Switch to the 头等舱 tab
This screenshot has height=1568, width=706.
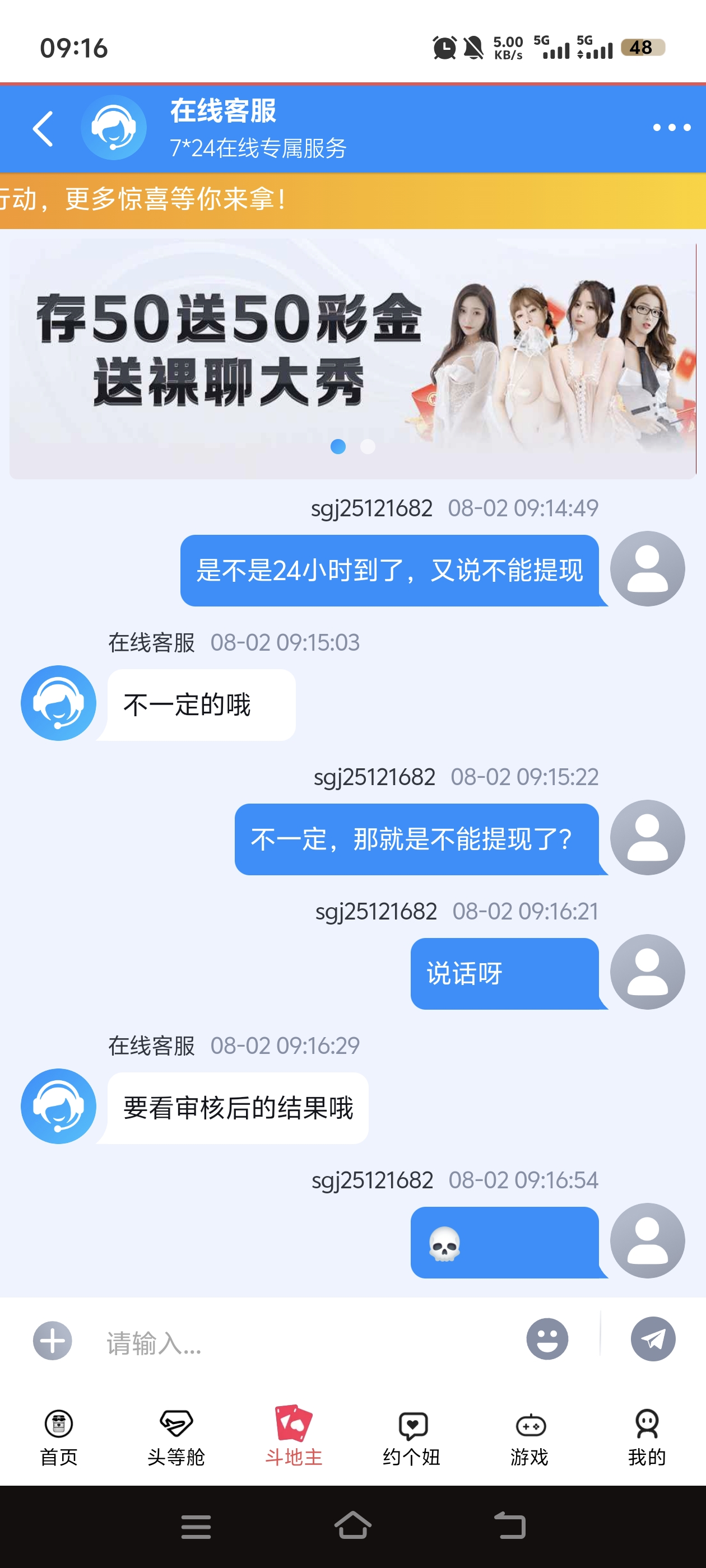click(x=176, y=1429)
